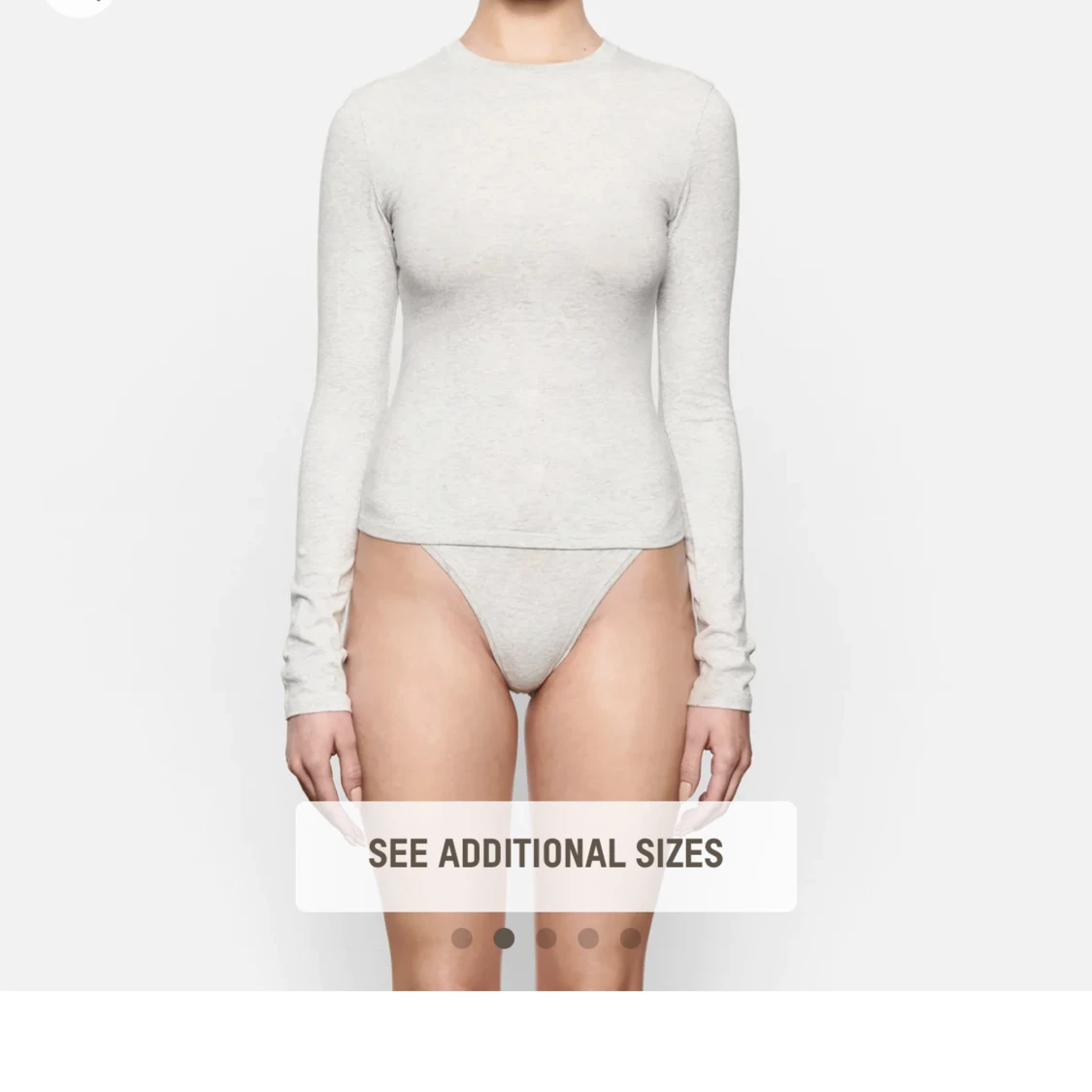This screenshot has width=1092, height=1092.
Task: Open the product photo in full view
Action: coord(546,388)
